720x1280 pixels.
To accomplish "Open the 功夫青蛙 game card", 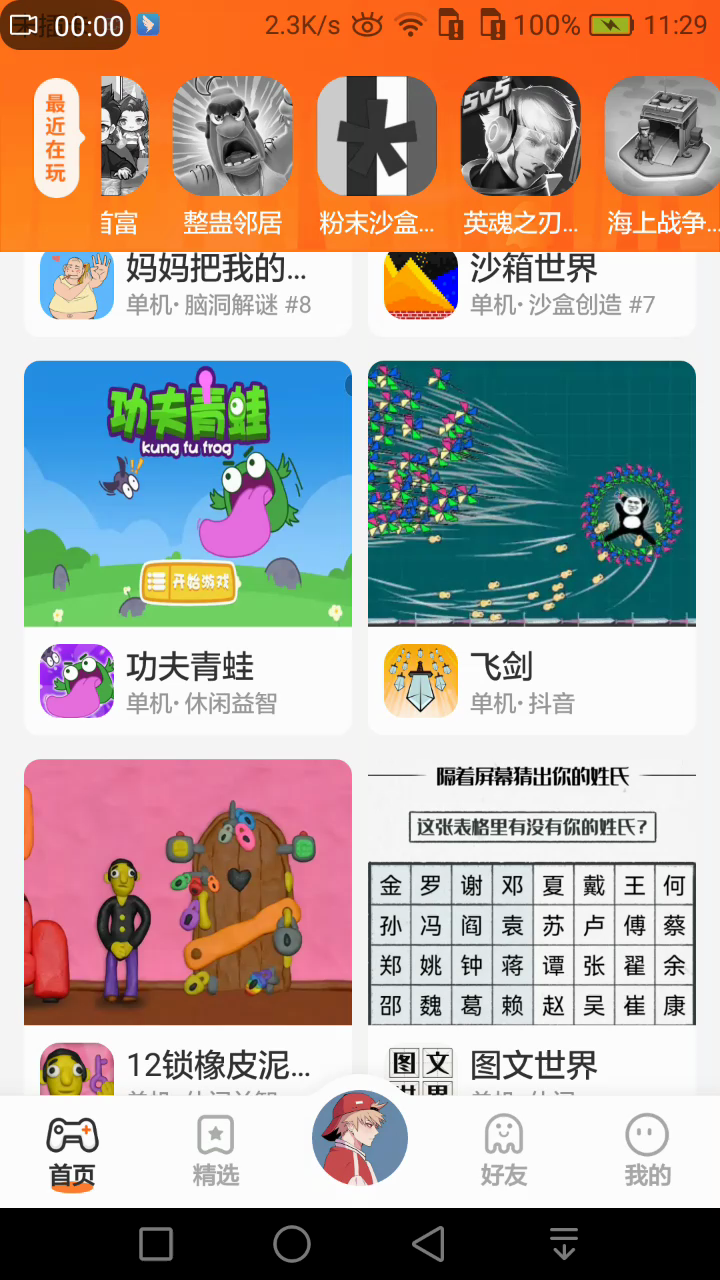I will point(188,546).
